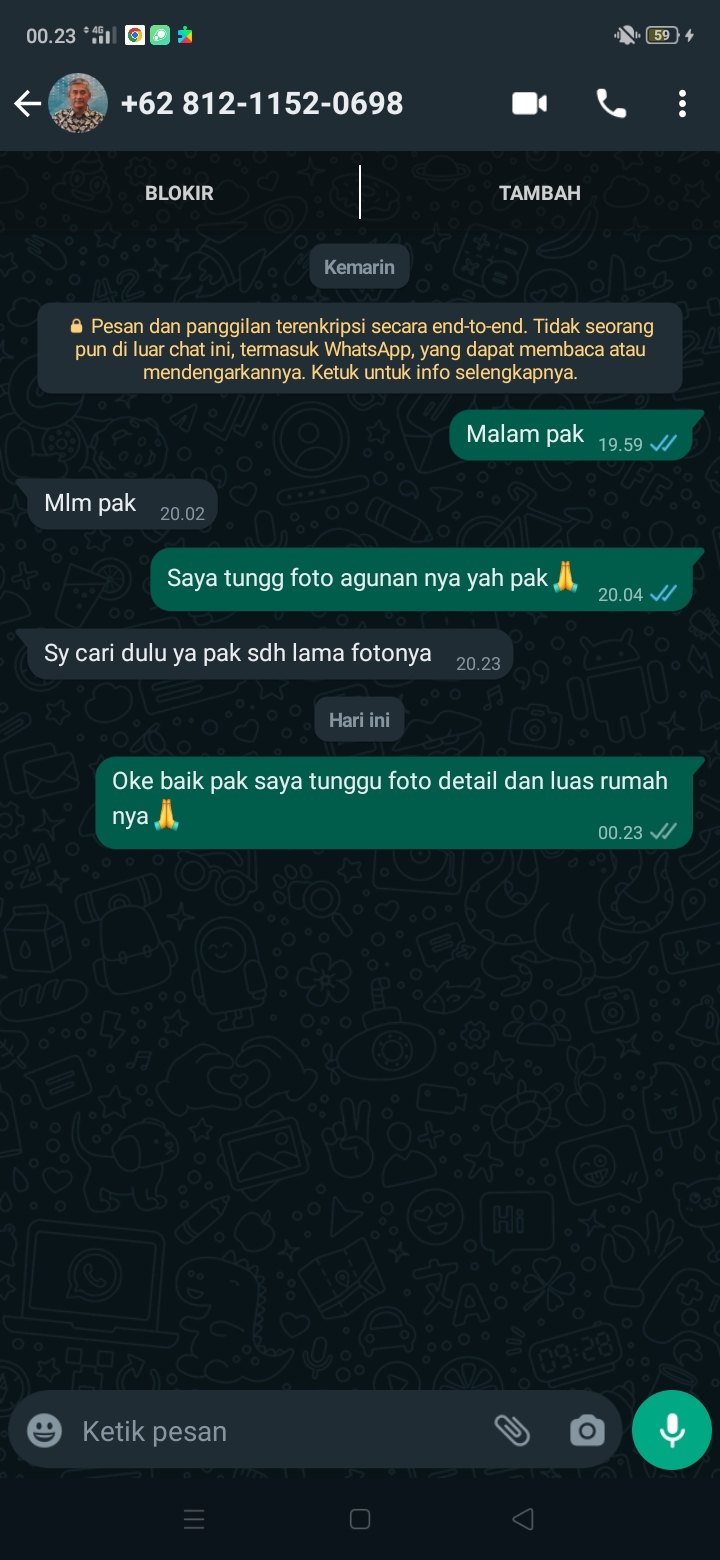The height and width of the screenshot is (1560, 720).
Task: Focus the Ketik pesan message field
Action: (270, 1431)
